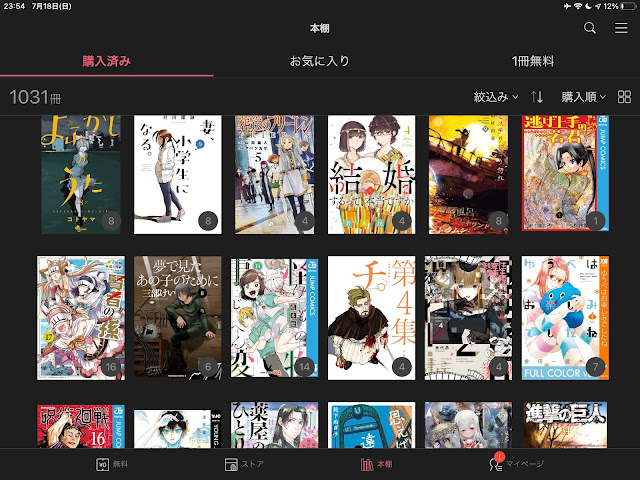Open the FULL COLOR VER. manga cover
Screen dimensions: 640x480
(x=565, y=317)
